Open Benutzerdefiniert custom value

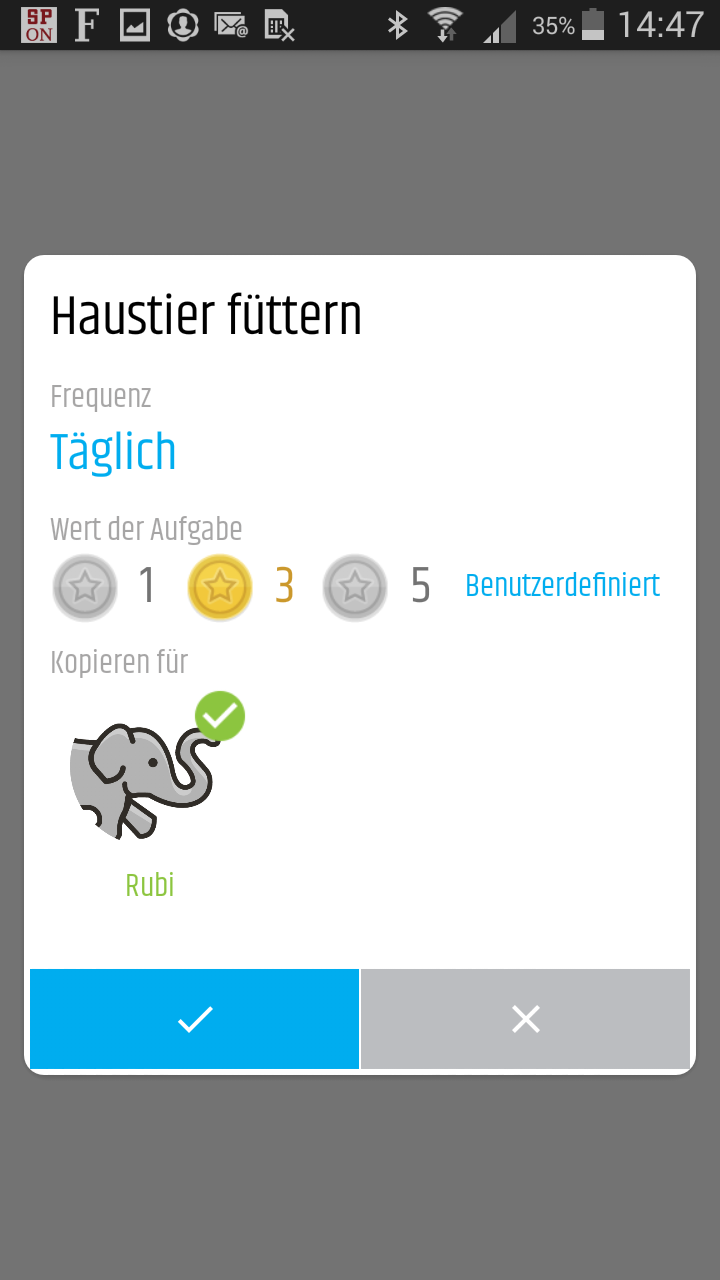pos(562,585)
